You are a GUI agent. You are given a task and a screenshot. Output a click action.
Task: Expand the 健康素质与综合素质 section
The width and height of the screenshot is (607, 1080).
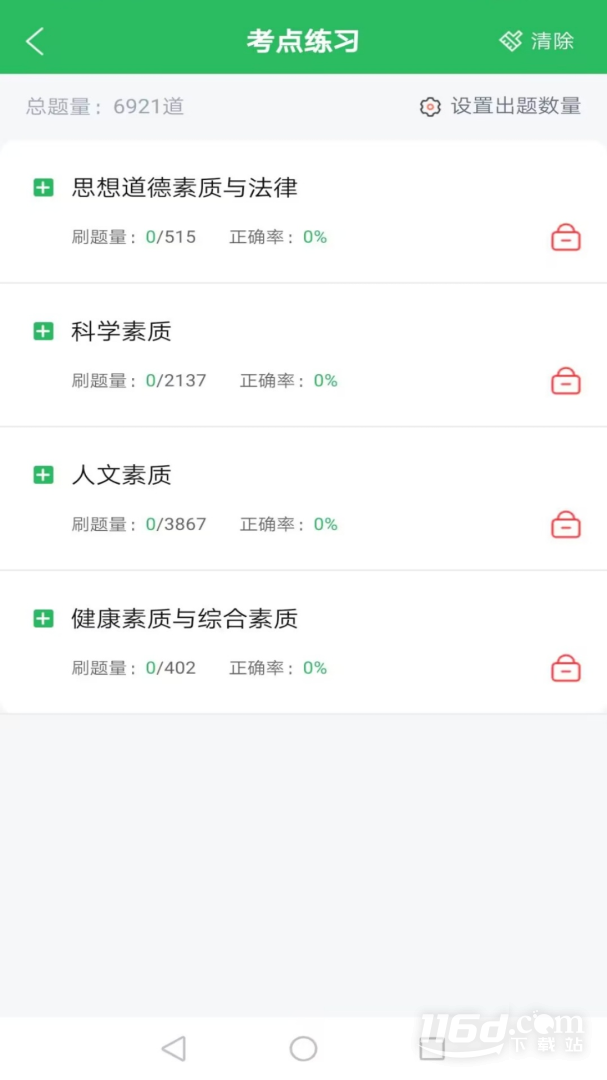click(43, 619)
